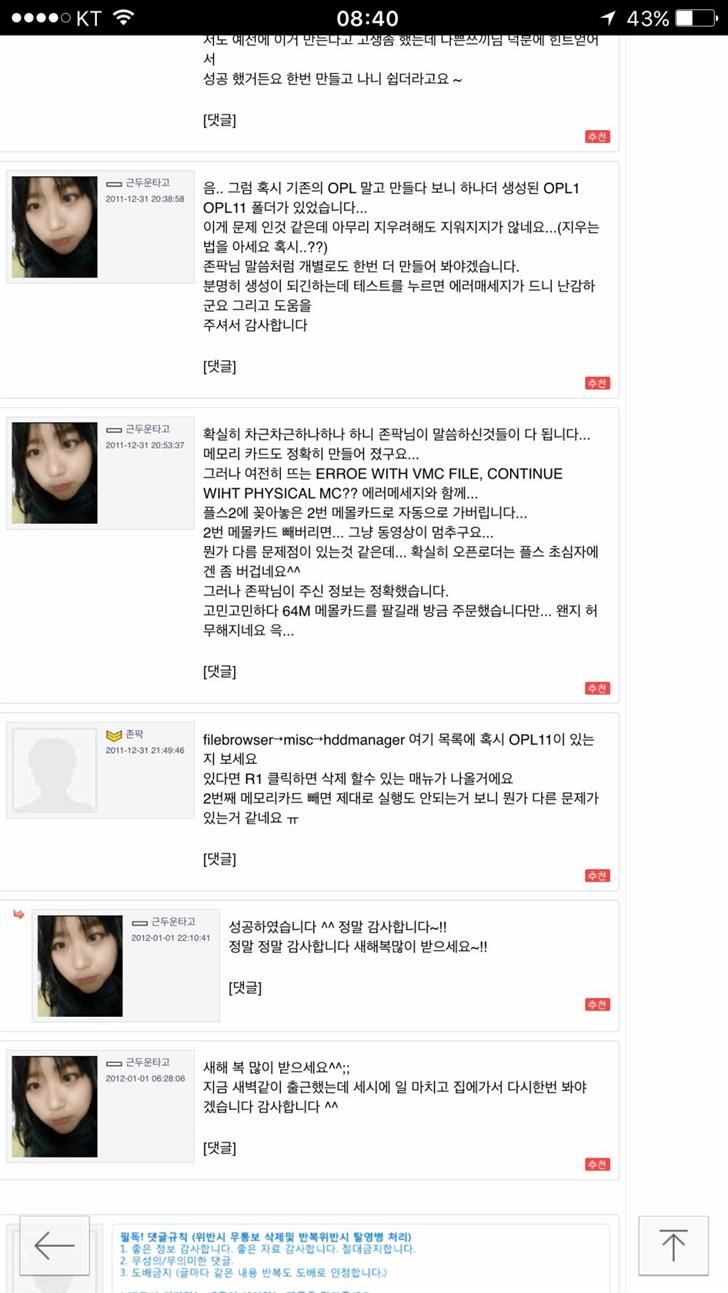Tap 추천 on the 22:10:41 reply
This screenshot has width=728, height=1293.
(597, 1004)
